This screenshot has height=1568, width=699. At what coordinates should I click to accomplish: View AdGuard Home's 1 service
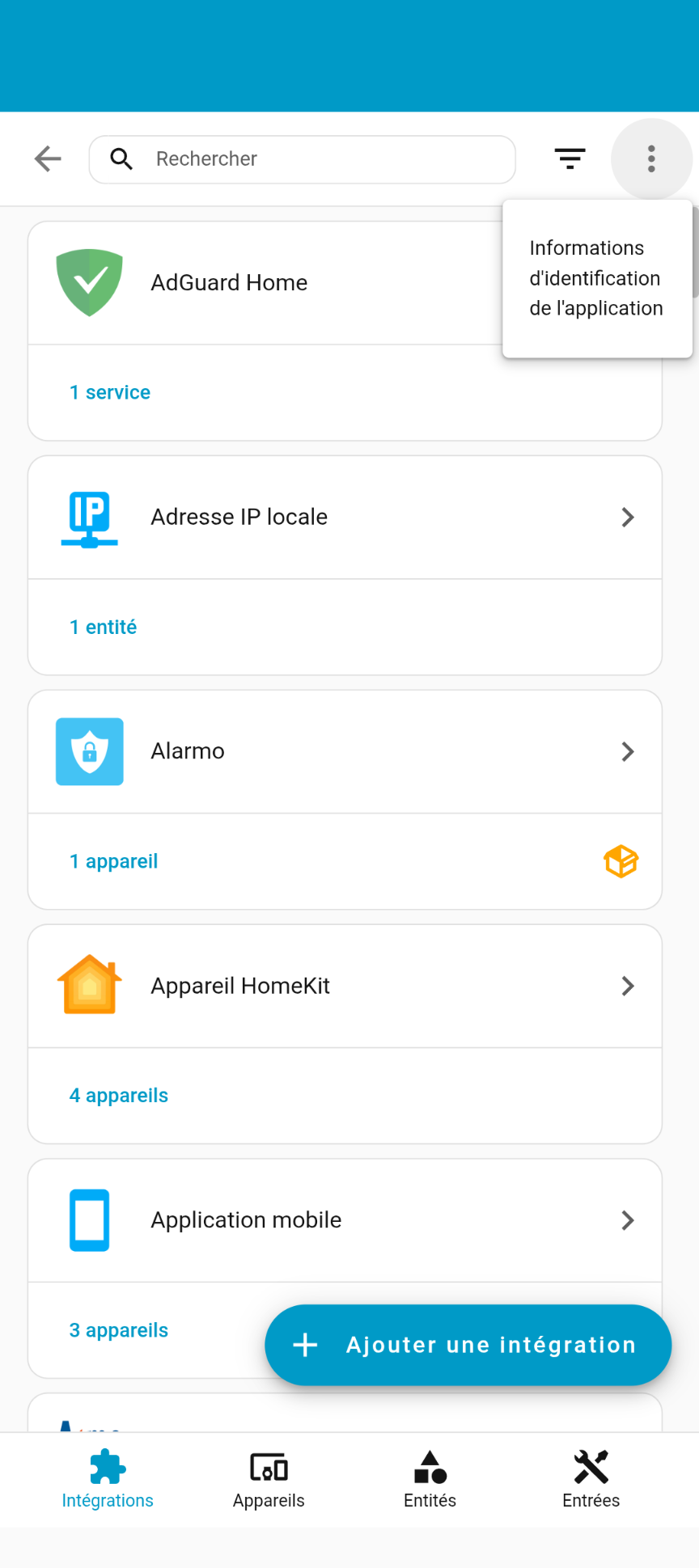(x=110, y=393)
